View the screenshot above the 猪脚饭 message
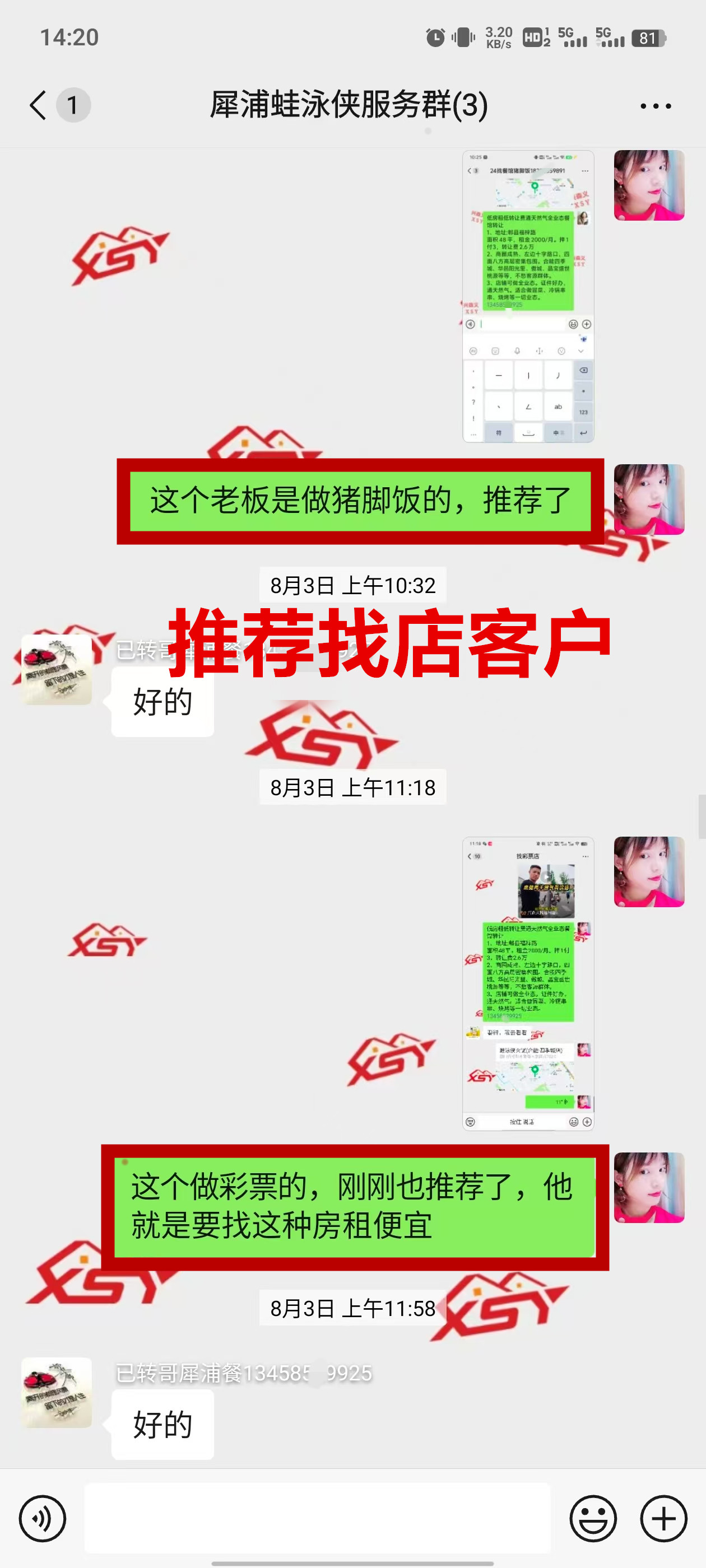 tap(527, 296)
